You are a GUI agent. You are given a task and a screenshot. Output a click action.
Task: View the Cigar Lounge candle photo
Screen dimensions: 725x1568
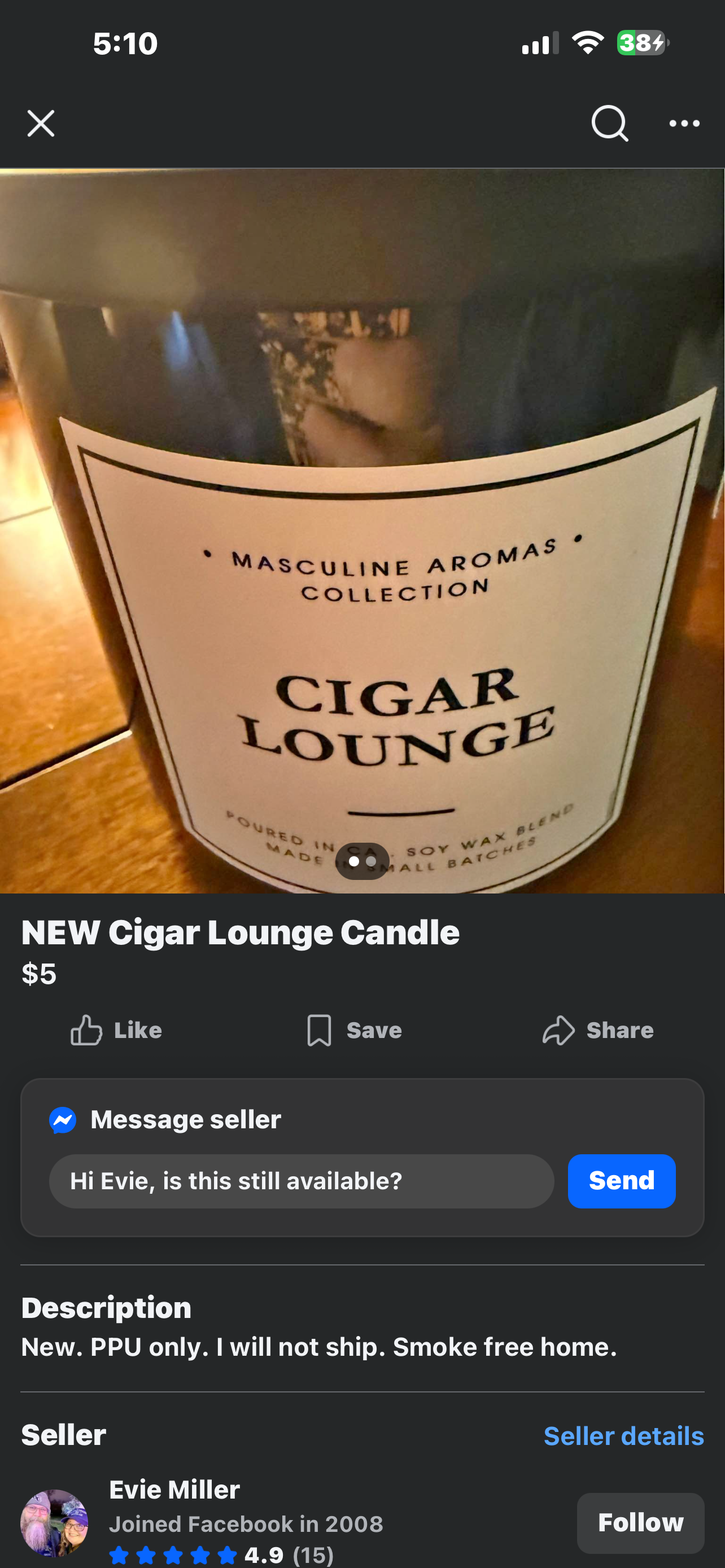point(362,529)
